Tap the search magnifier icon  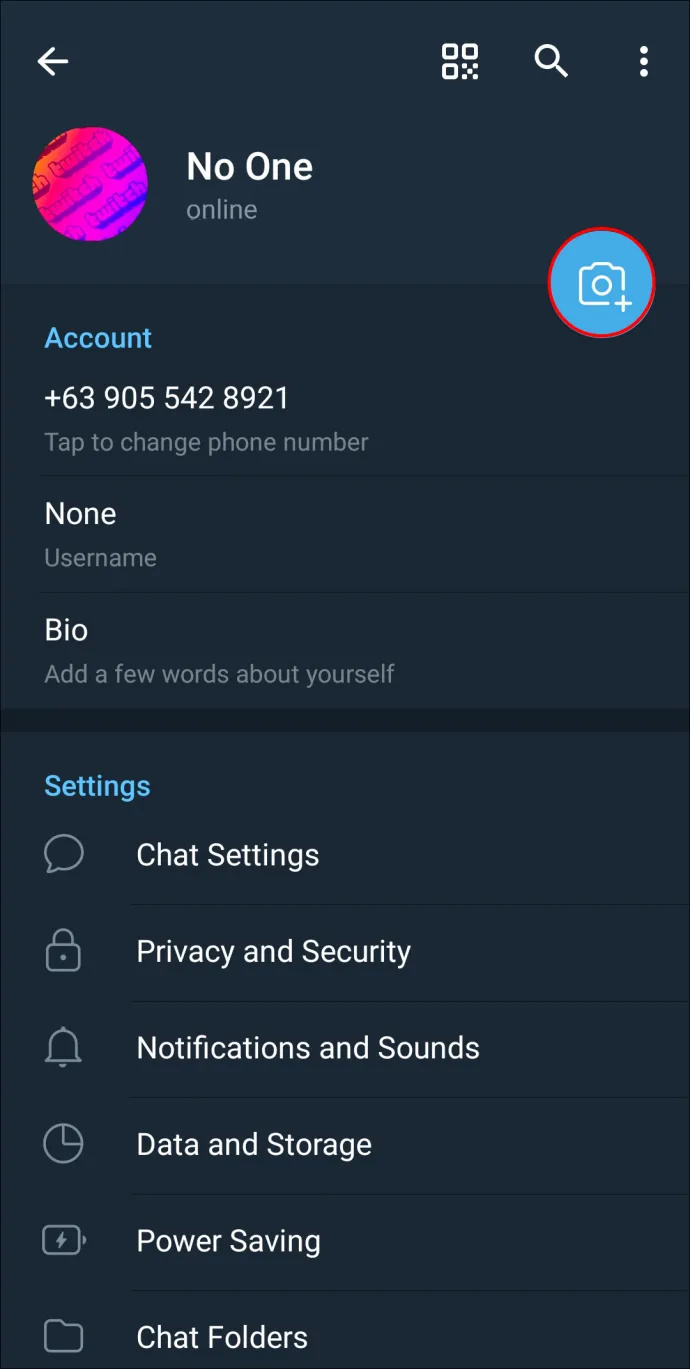click(551, 62)
